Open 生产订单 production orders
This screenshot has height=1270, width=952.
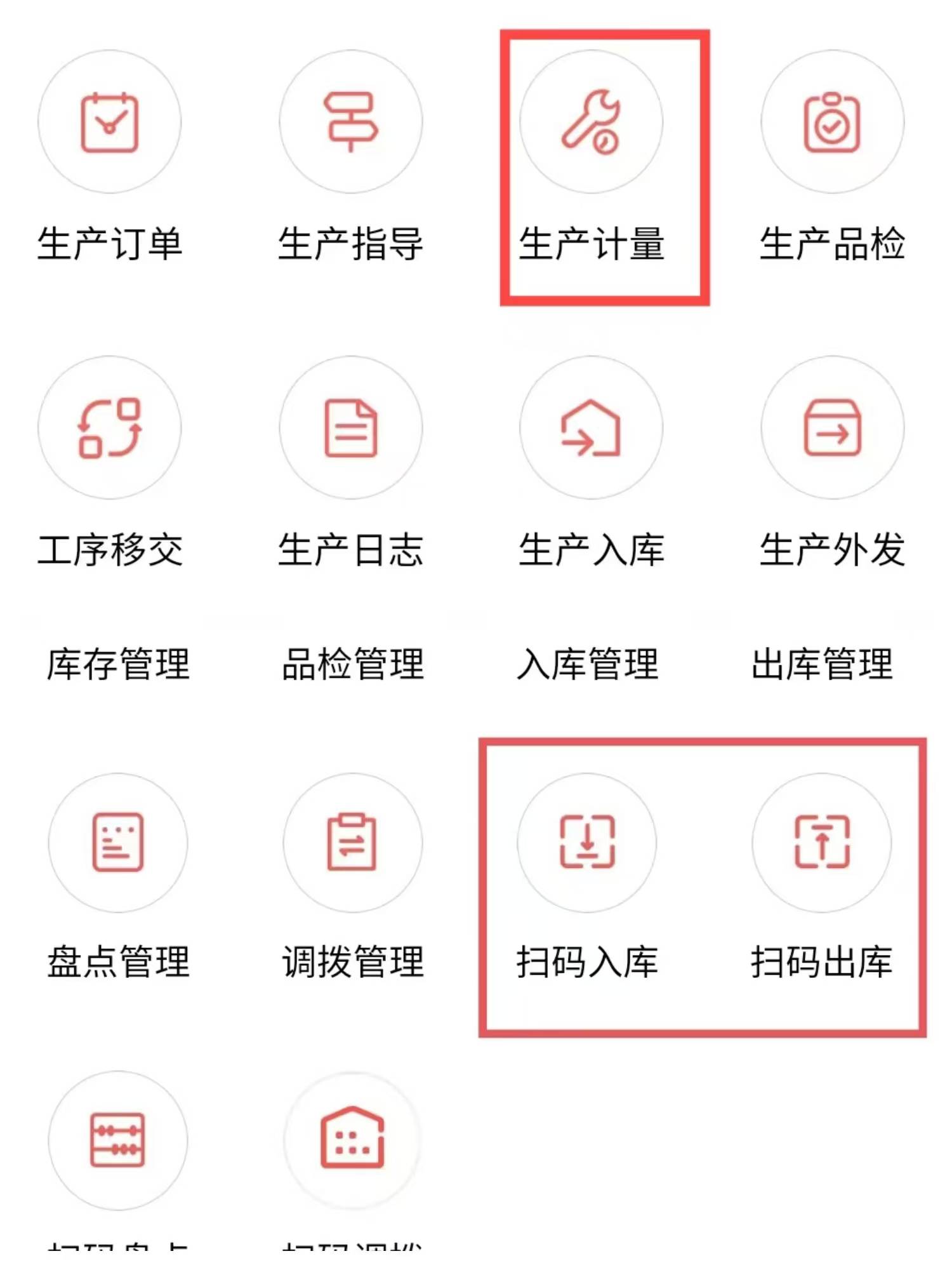[x=109, y=122]
